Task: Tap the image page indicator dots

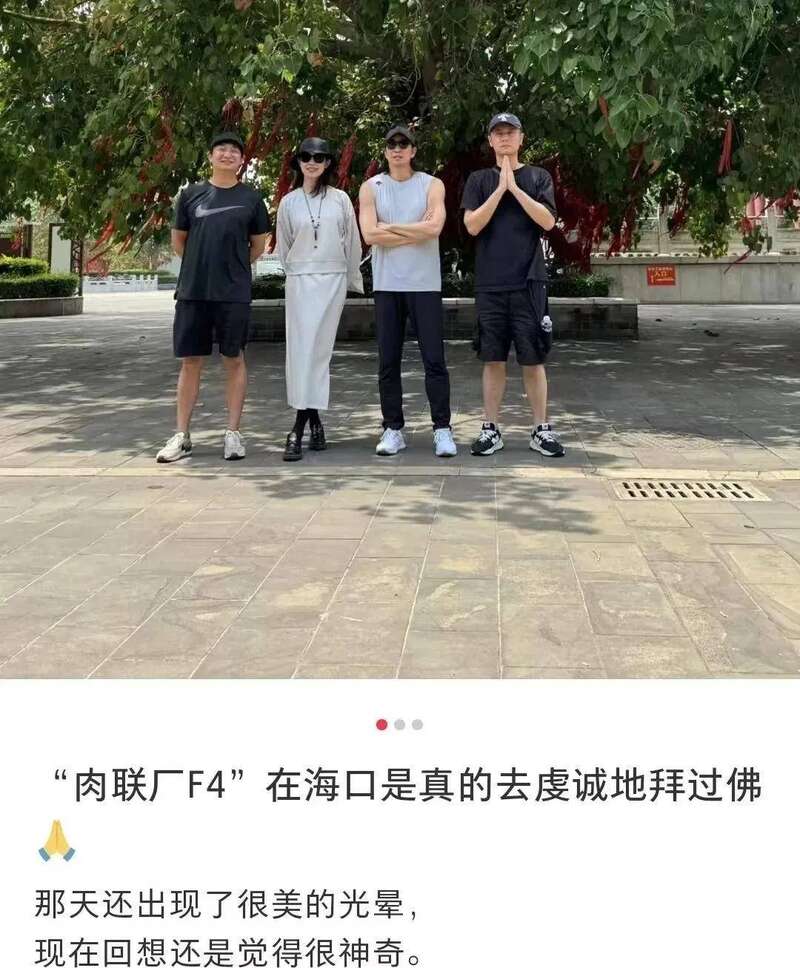Action: tap(399, 724)
